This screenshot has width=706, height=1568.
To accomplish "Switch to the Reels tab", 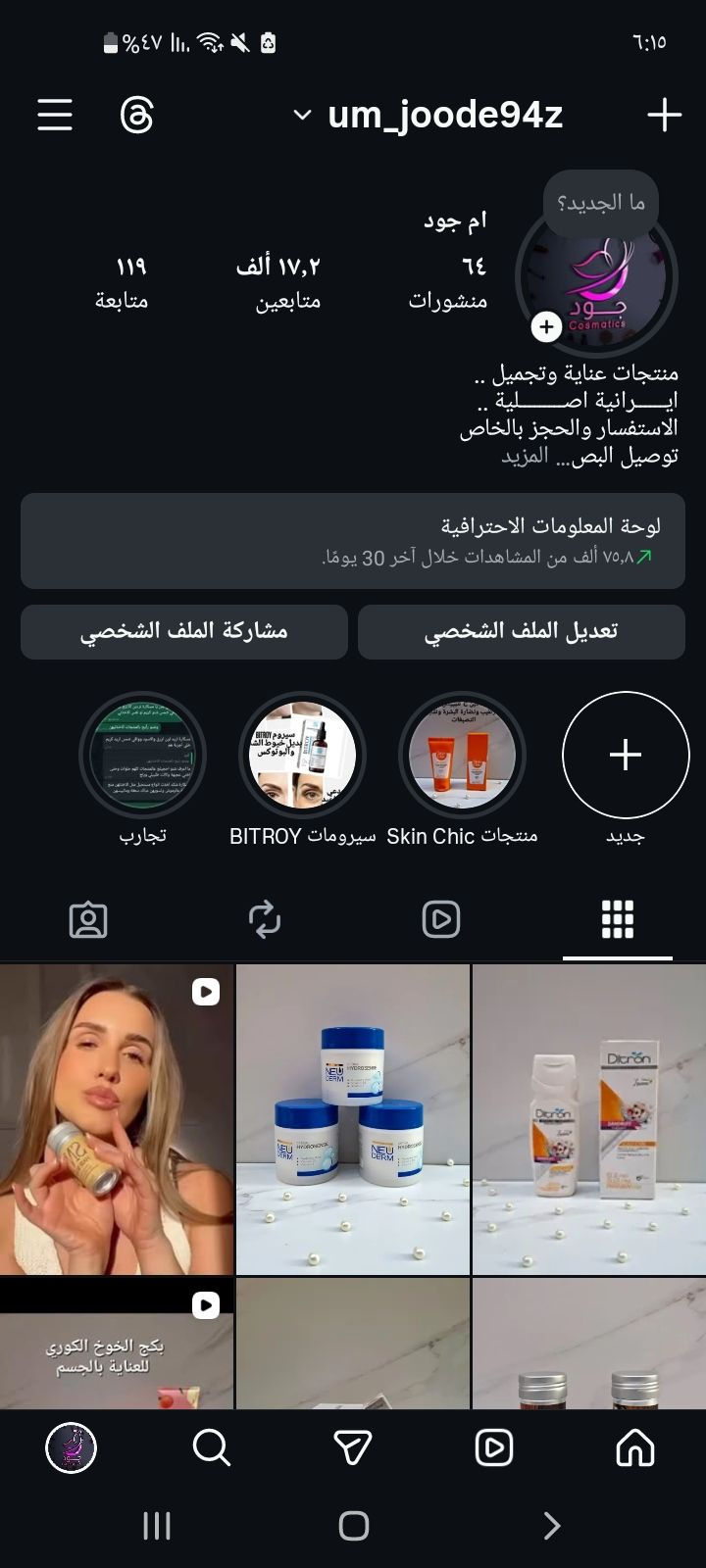I will click(441, 919).
